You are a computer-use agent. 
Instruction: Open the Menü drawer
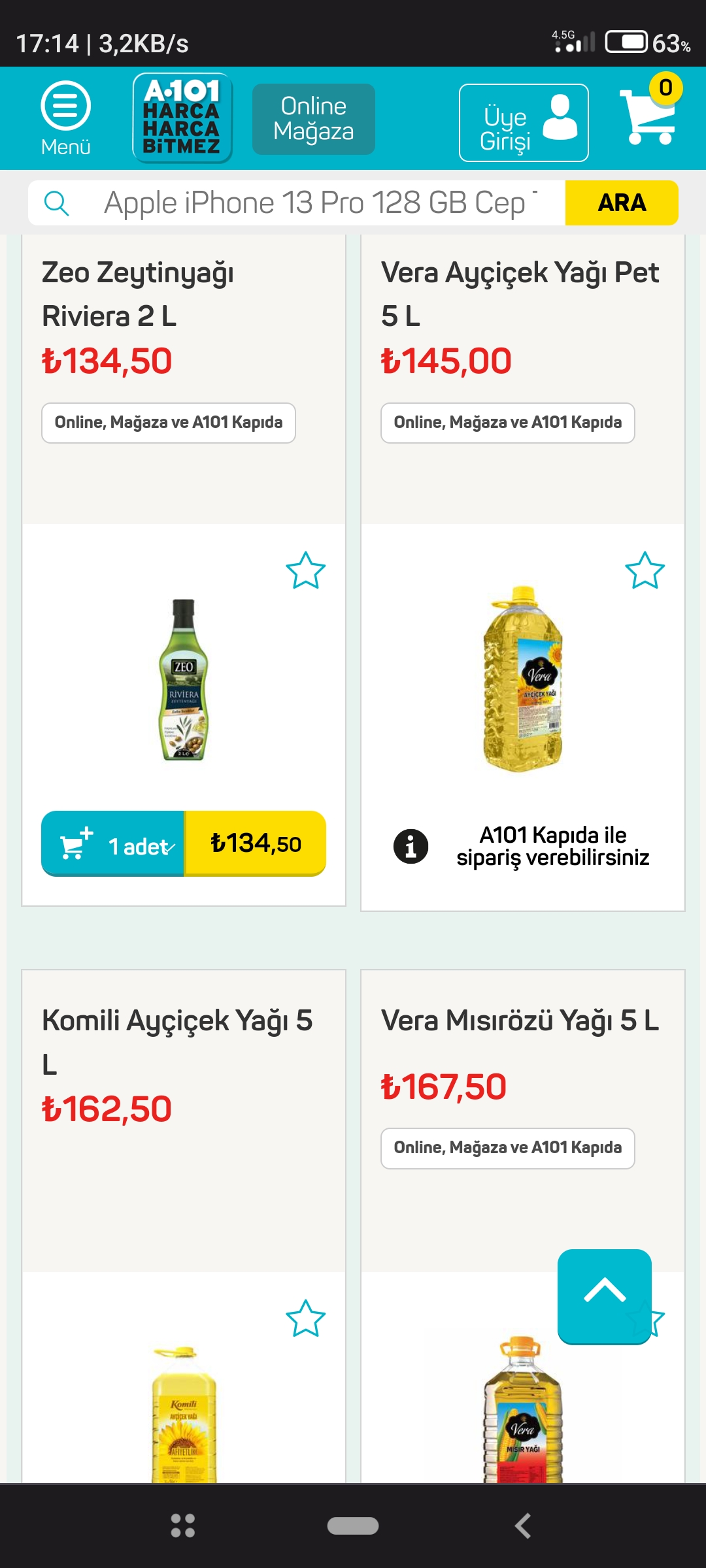pyautogui.click(x=65, y=118)
